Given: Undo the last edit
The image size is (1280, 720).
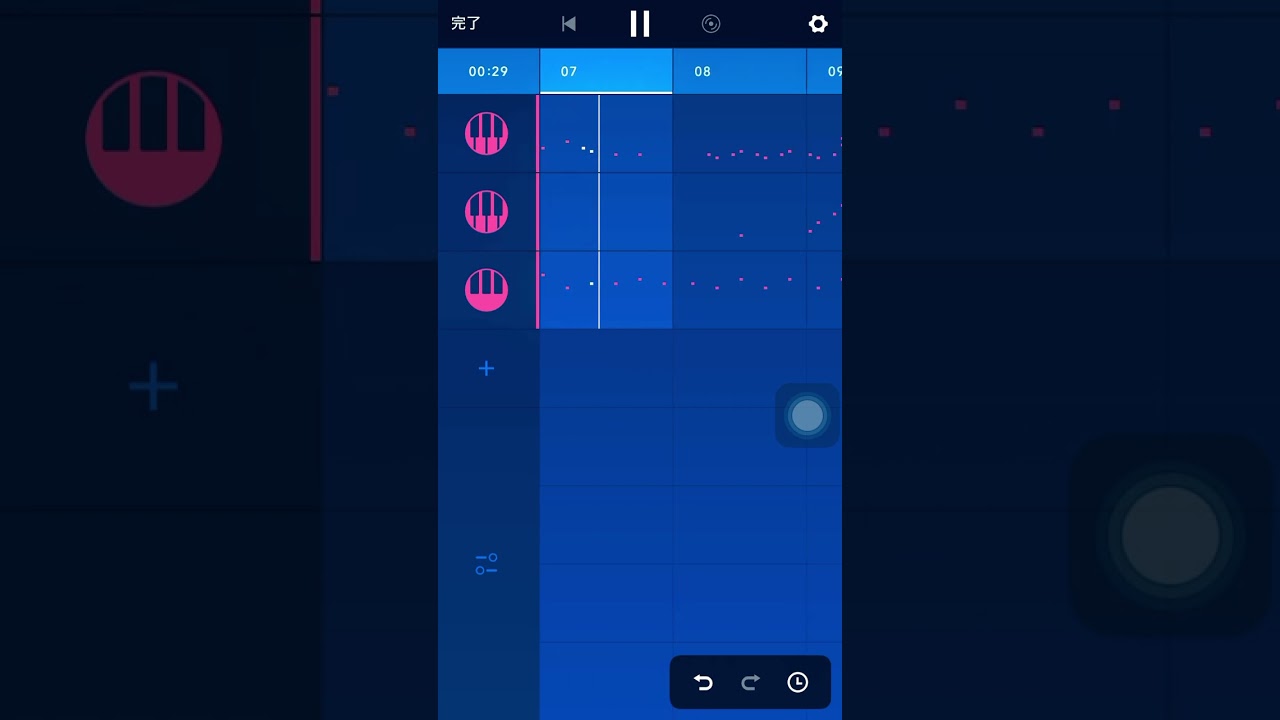Looking at the screenshot, I should (703, 682).
